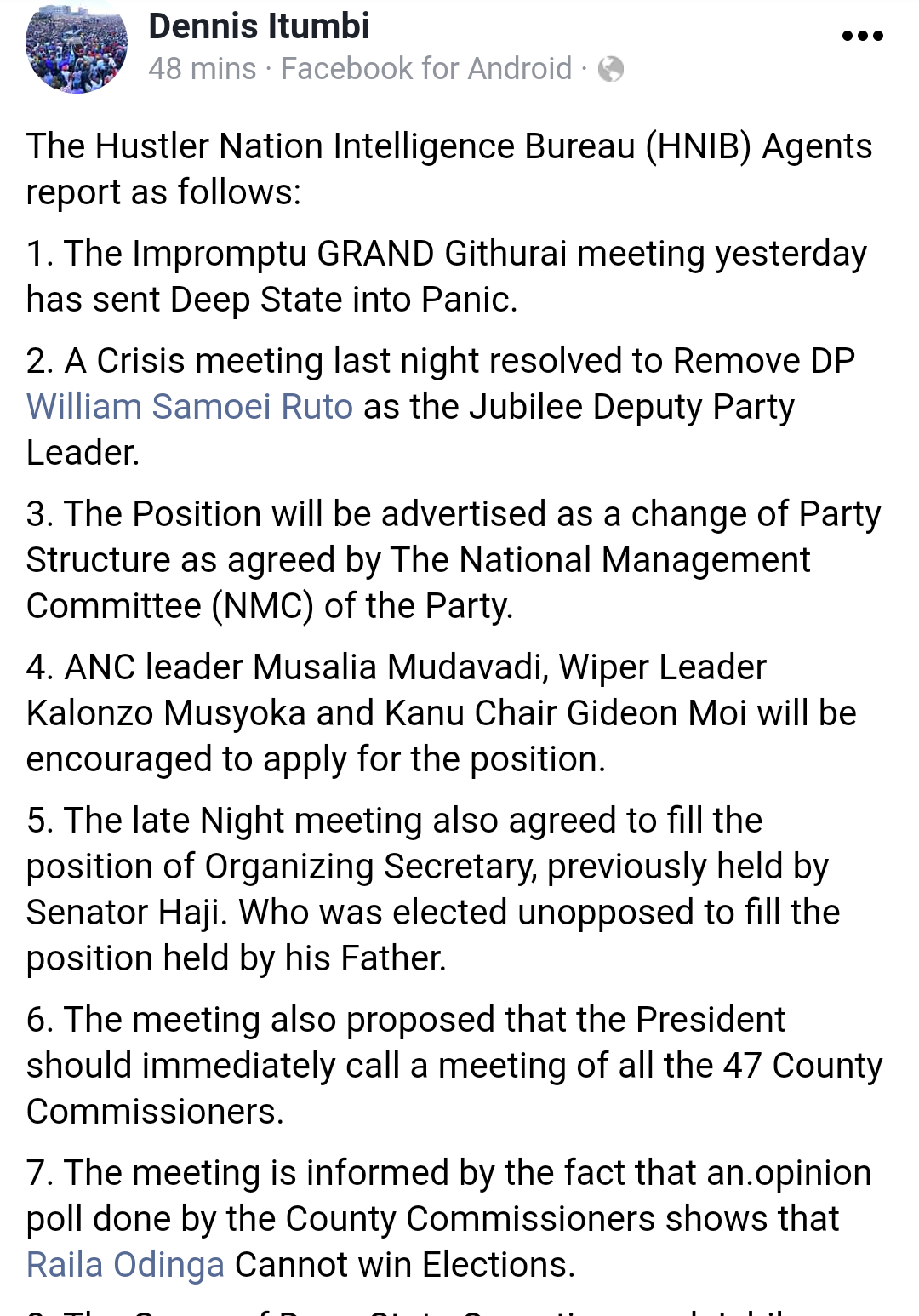Tap the 48 mins post timestamp
The height and width of the screenshot is (1316, 919).
[x=202, y=69]
